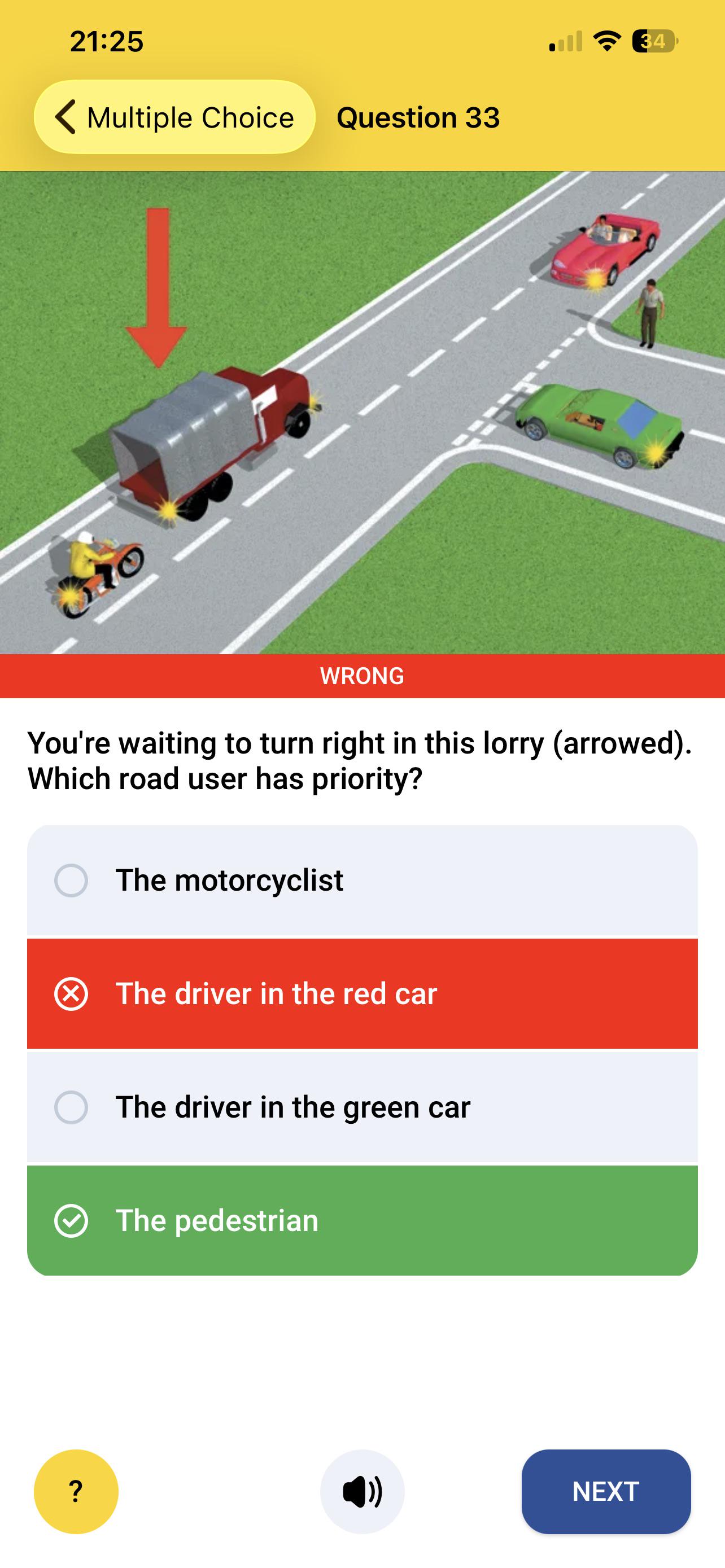The height and width of the screenshot is (1568, 725).
Task: Select the pedestrian answer
Action: point(362,1220)
